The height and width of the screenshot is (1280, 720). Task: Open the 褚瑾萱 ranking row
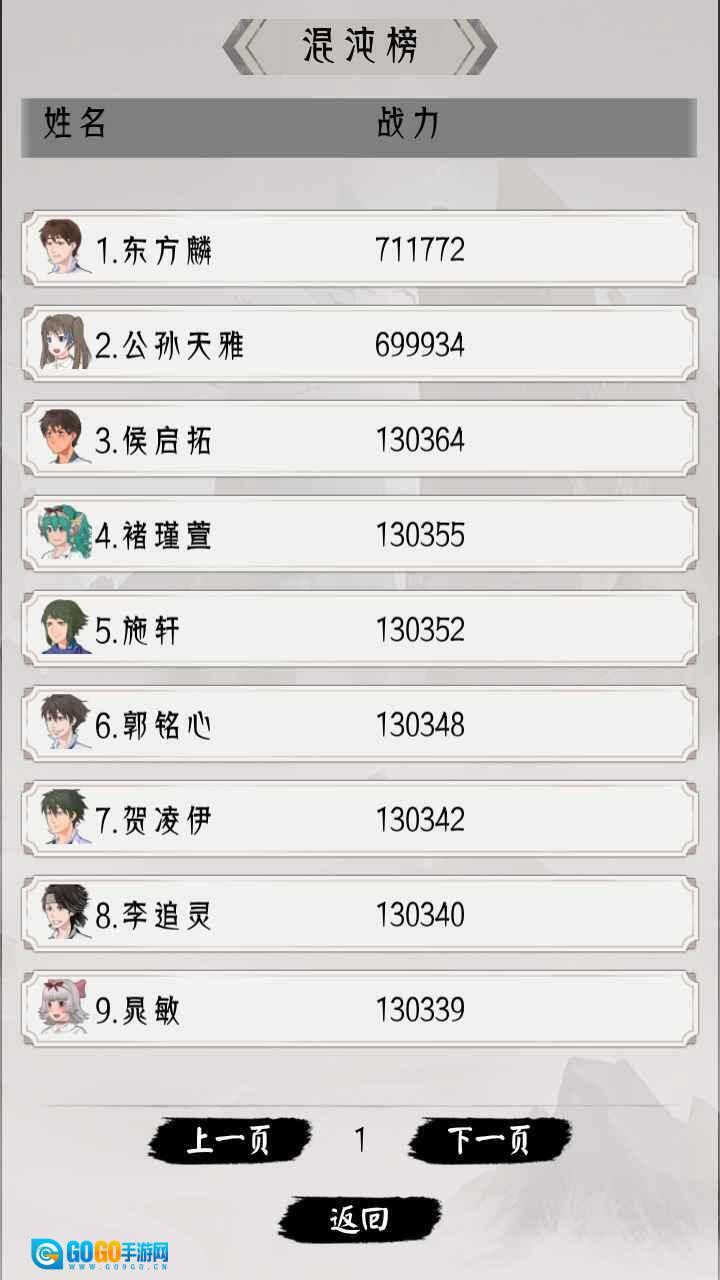tap(359, 535)
